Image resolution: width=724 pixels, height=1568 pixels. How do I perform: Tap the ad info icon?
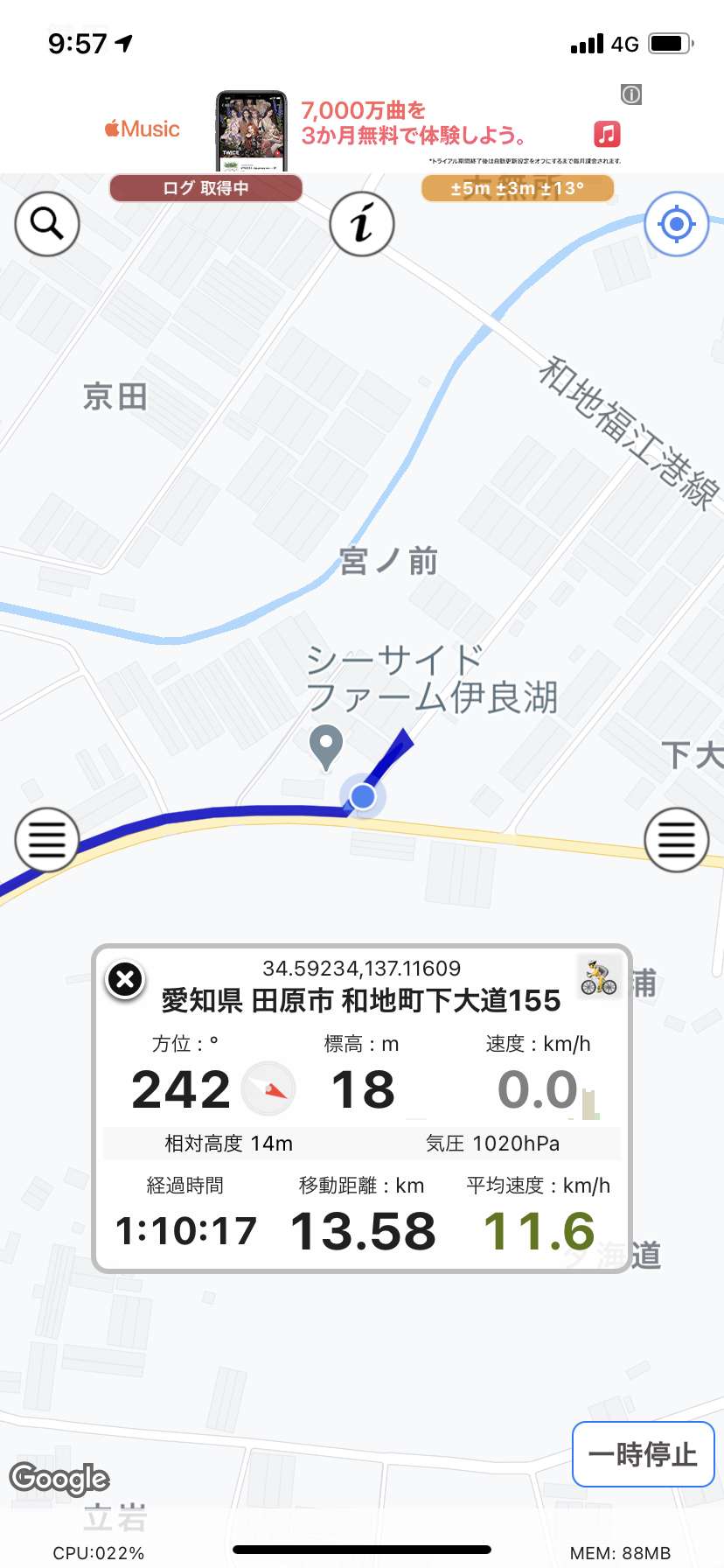click(x=631, y=94)
